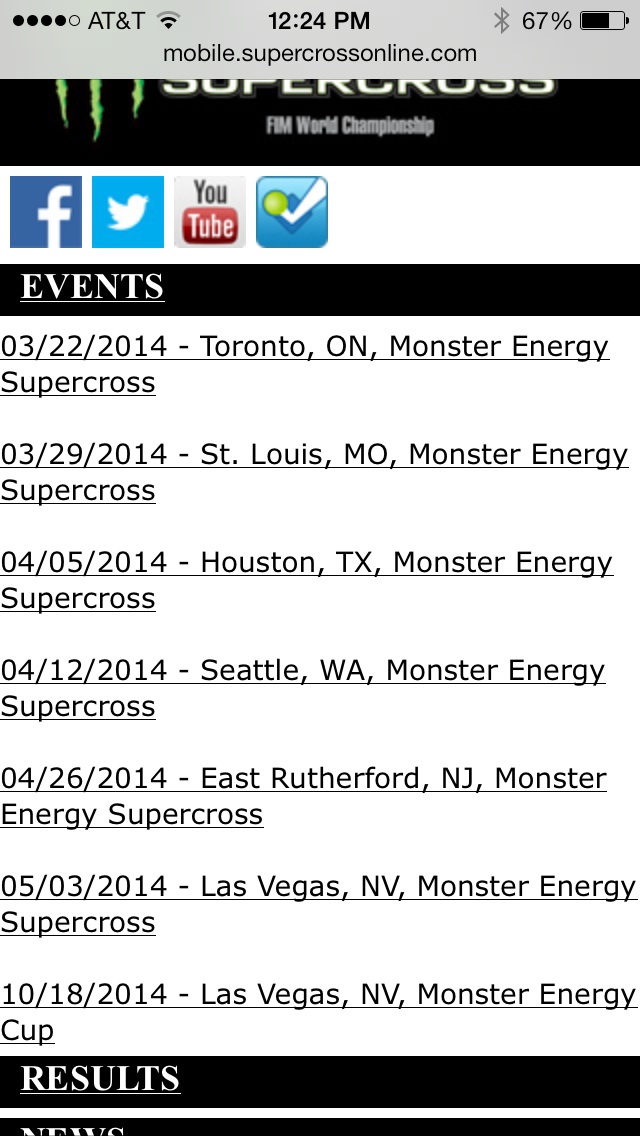Image resolution: width=640 pixels, height=1136 pixels.
Task: Open the Facebook page icon
Action: (46, 212)
